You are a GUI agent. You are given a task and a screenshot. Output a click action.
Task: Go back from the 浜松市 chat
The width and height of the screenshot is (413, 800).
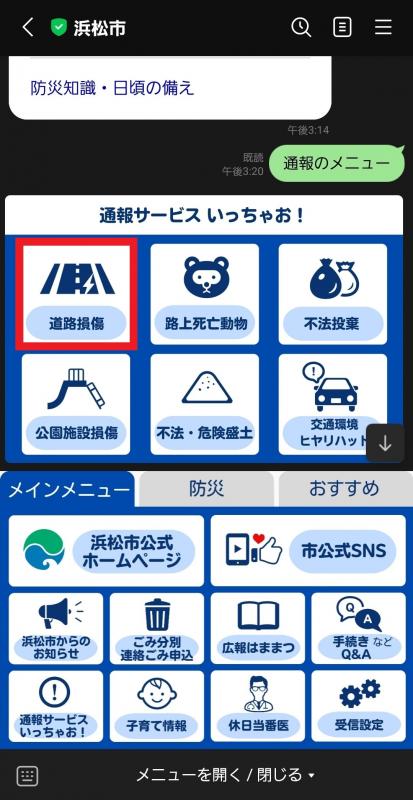[x=28, y=28]
